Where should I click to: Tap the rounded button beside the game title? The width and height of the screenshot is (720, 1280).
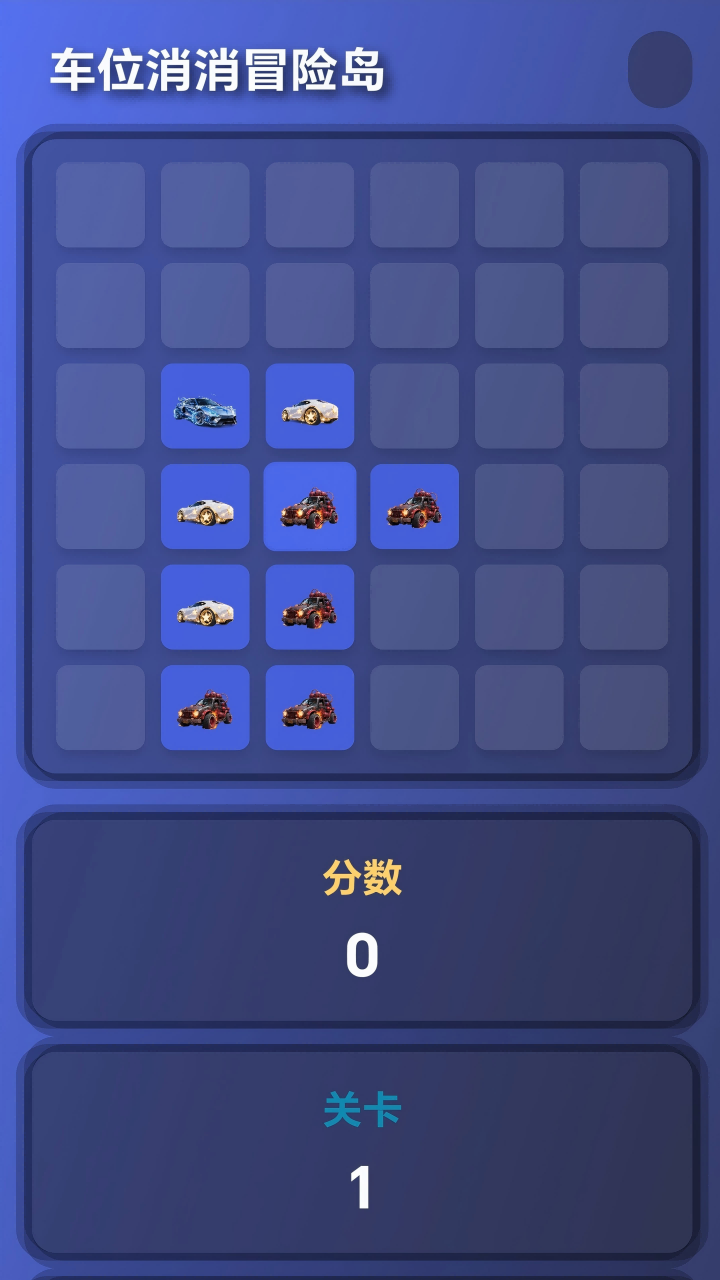pyautogui.click(x=660, y=69)
